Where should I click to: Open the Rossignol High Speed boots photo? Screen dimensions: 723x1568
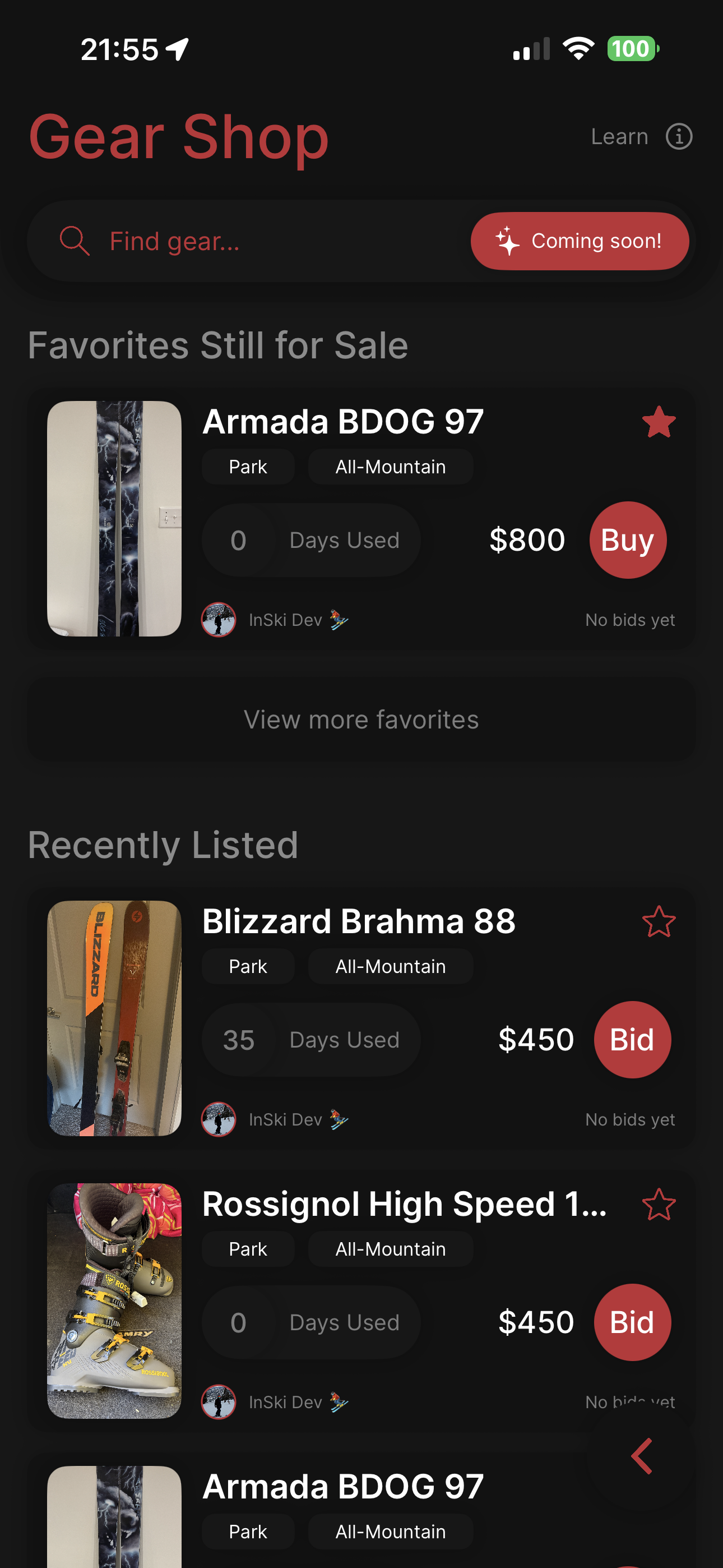114,1300
